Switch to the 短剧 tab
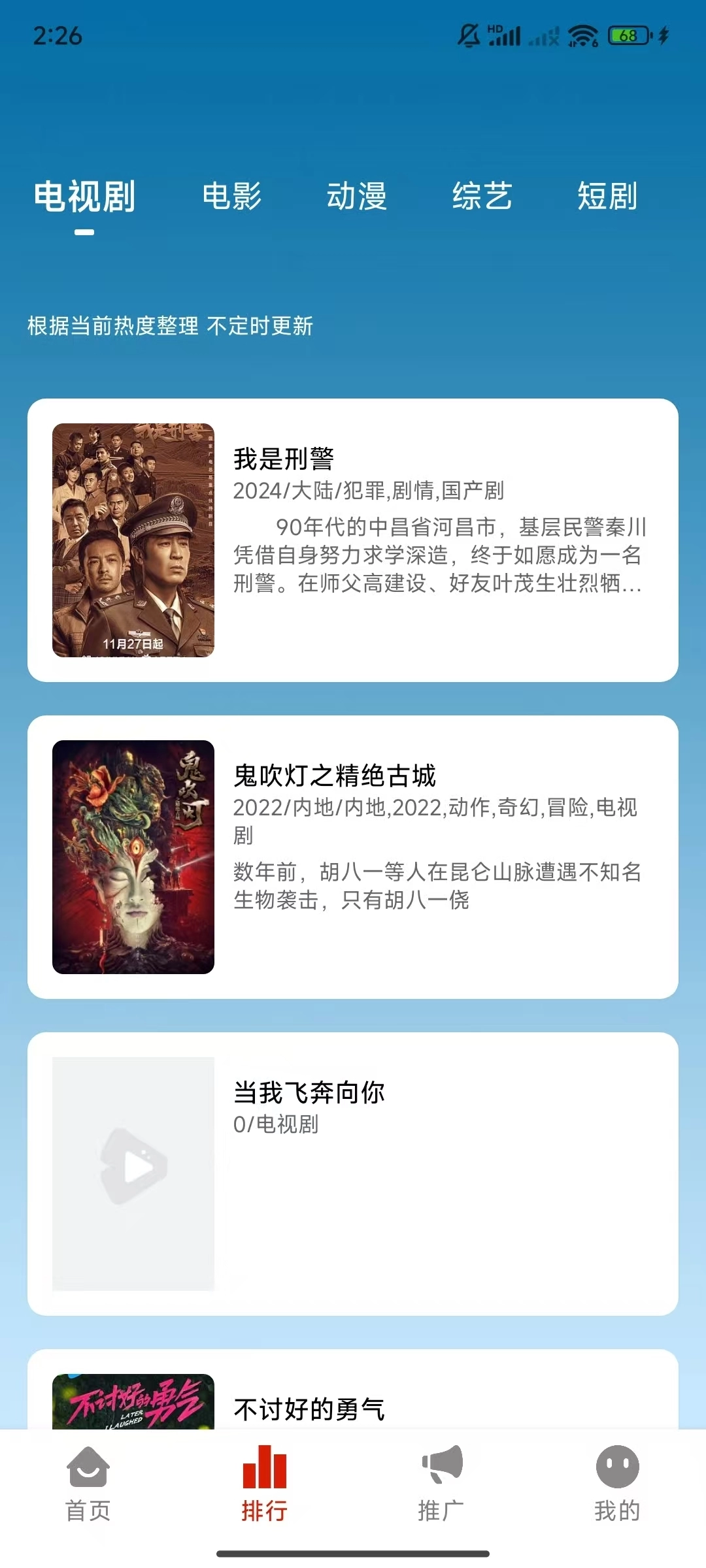 click(608, 196)
